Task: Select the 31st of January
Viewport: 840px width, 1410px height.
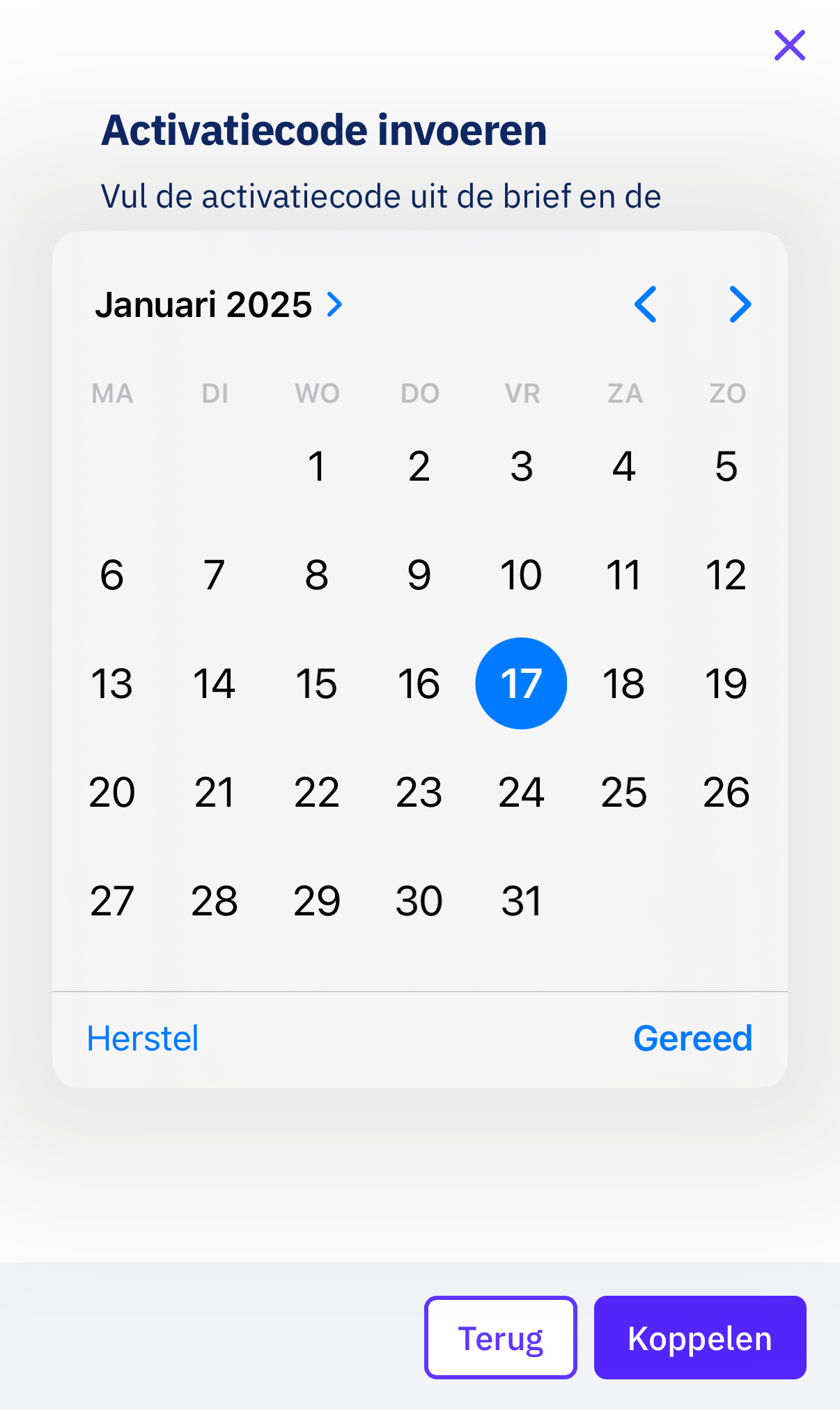Action: coord(521,901)
